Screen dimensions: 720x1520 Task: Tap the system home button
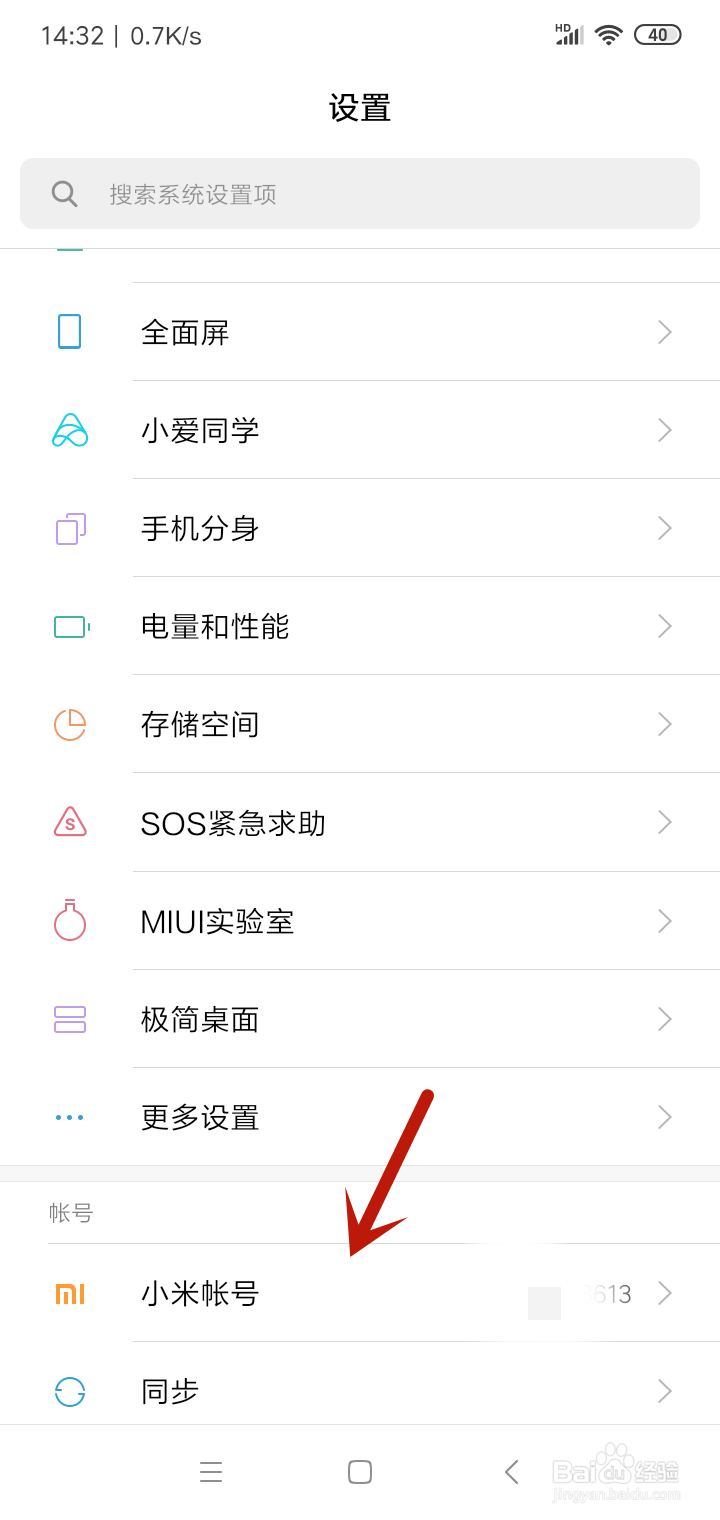[360, 1472]
